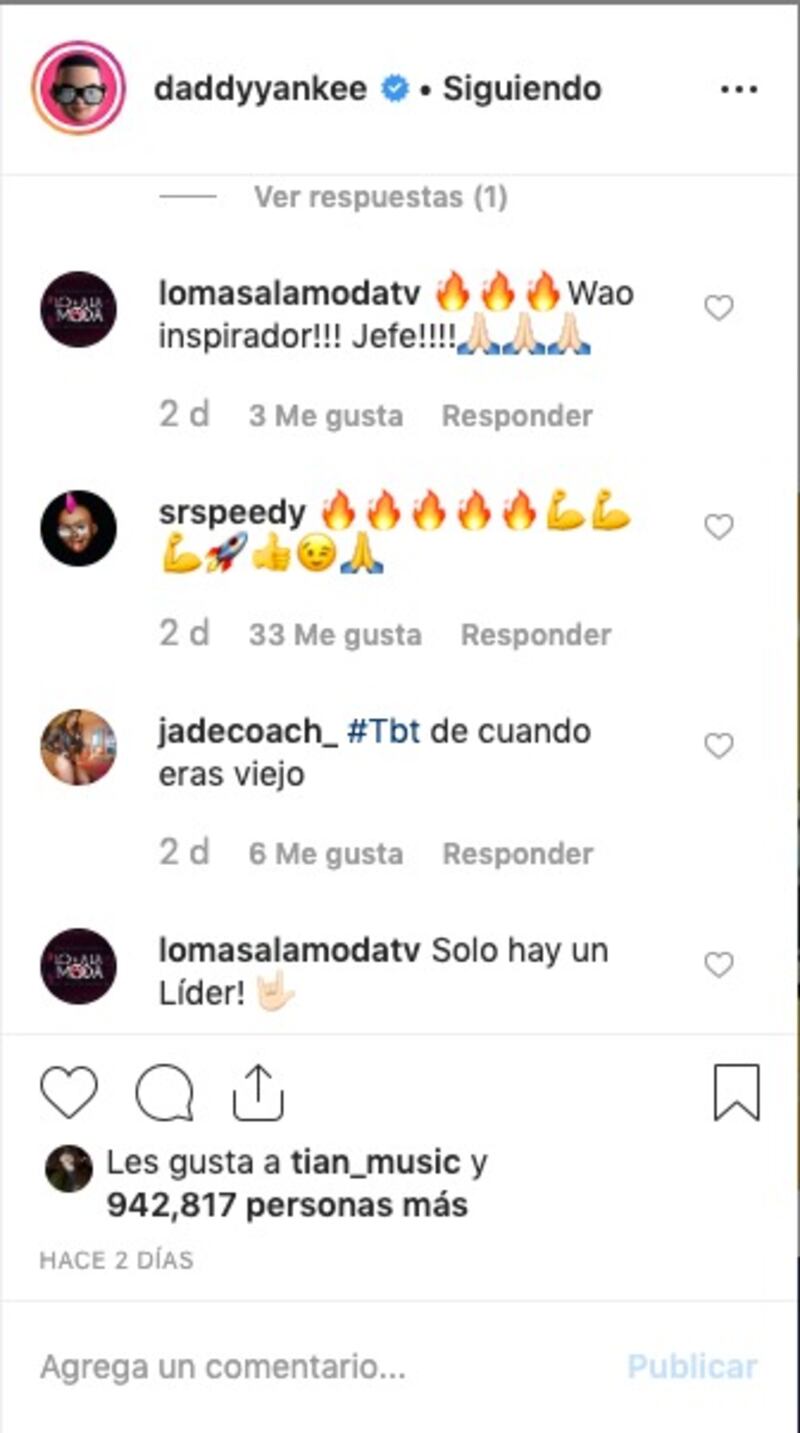The width and height of the screenshot is (800, 1433).
Task: Share this post
Action: point(258,1091)
